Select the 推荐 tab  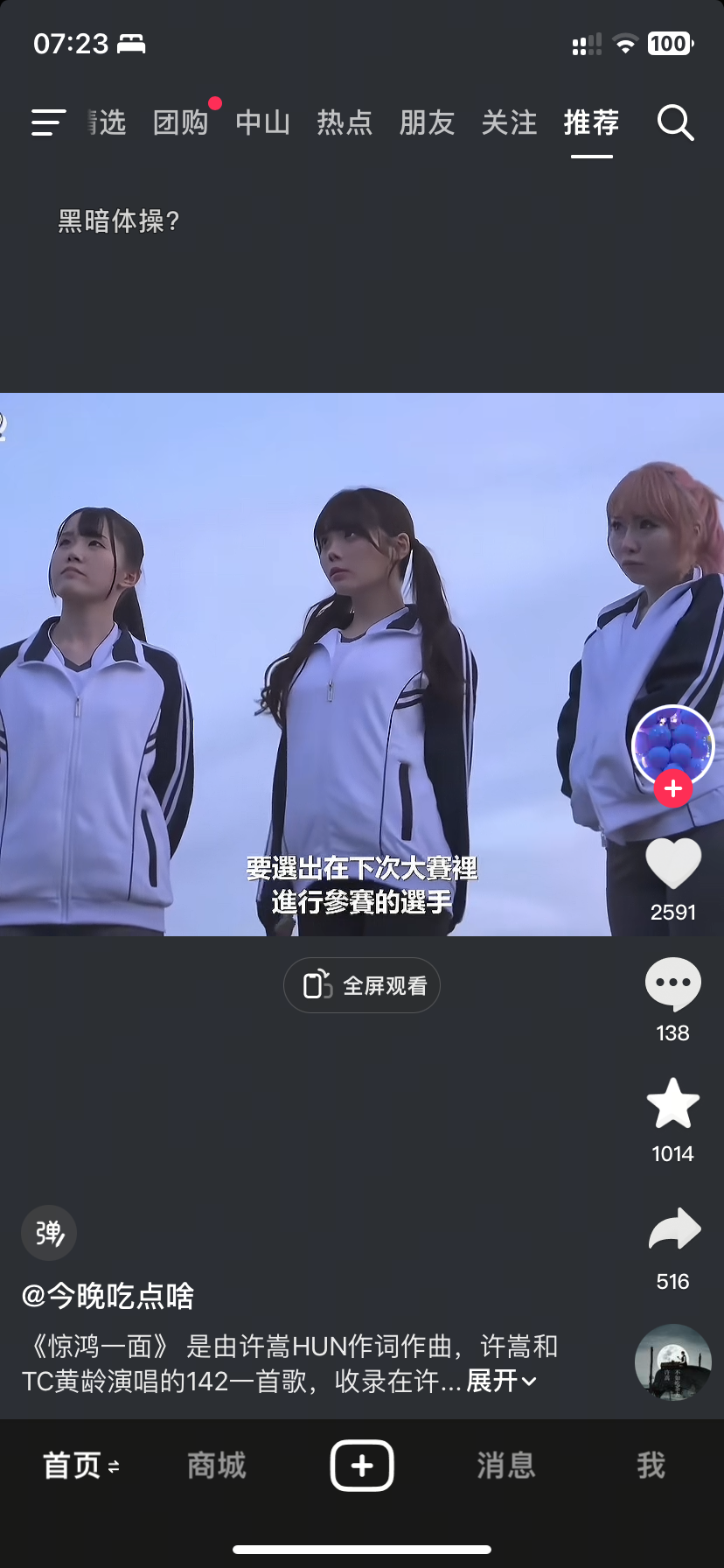[x=591, y=122]
